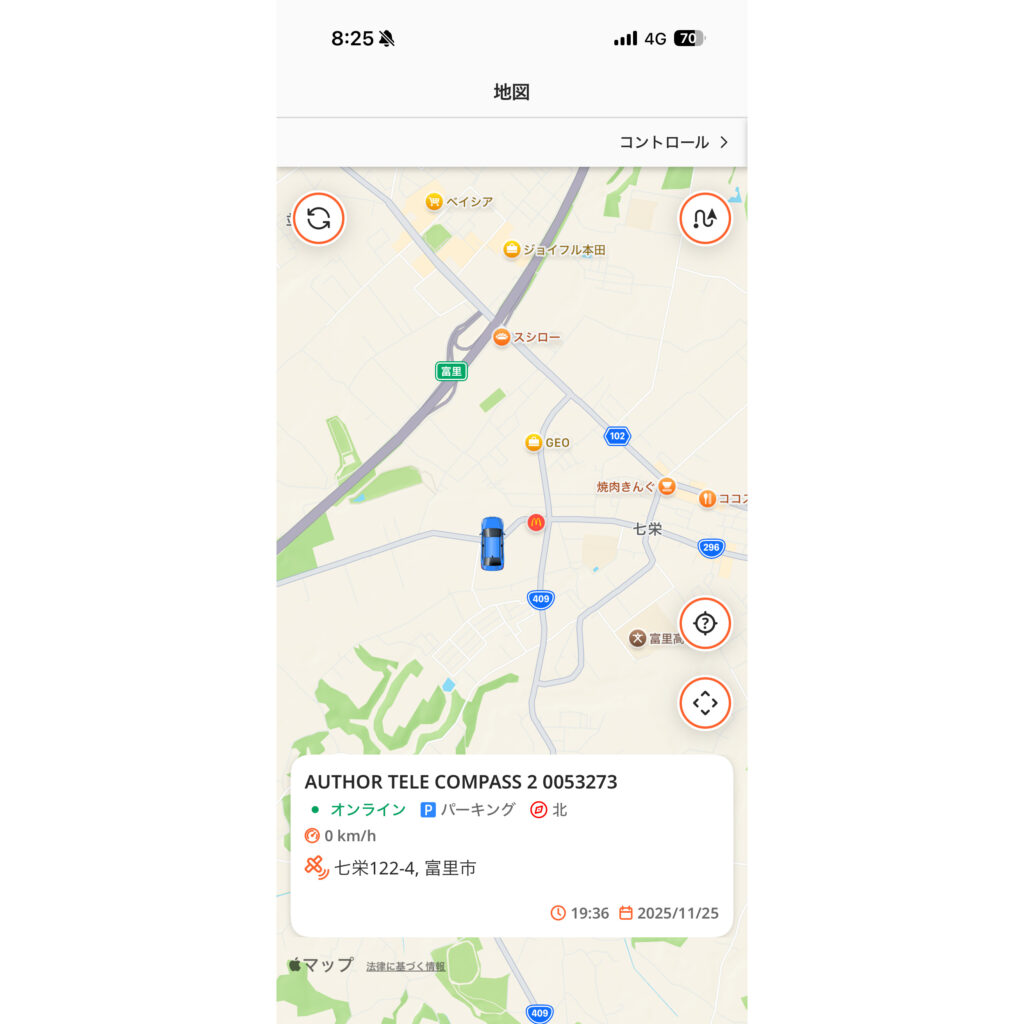The width and height of the screenshot is (1024, 1024).
Task: Select the blue car marker on map
Action: 492,544
